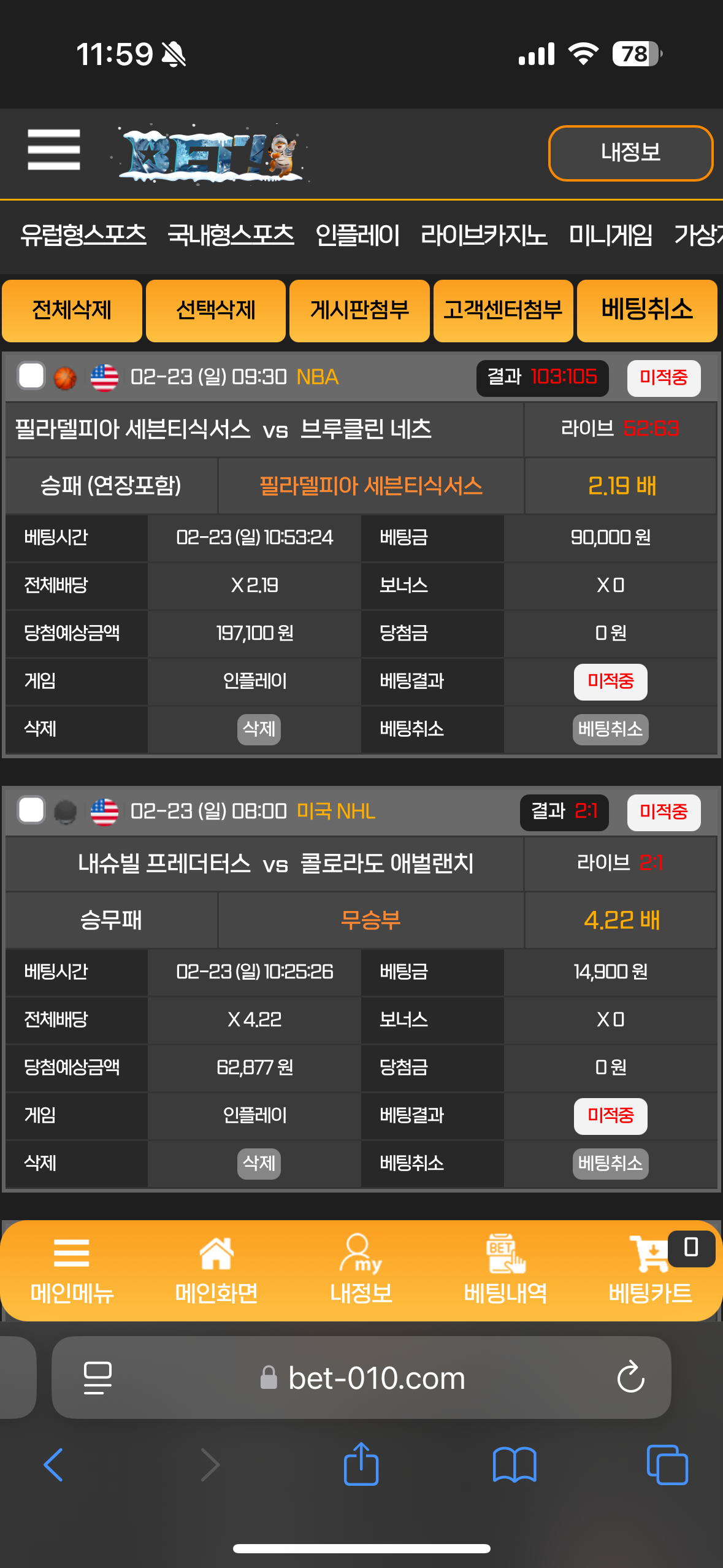Open the hamburger menu at top left
The width and height of the screenshot is (723, 1568).
[x=54, y=149]
